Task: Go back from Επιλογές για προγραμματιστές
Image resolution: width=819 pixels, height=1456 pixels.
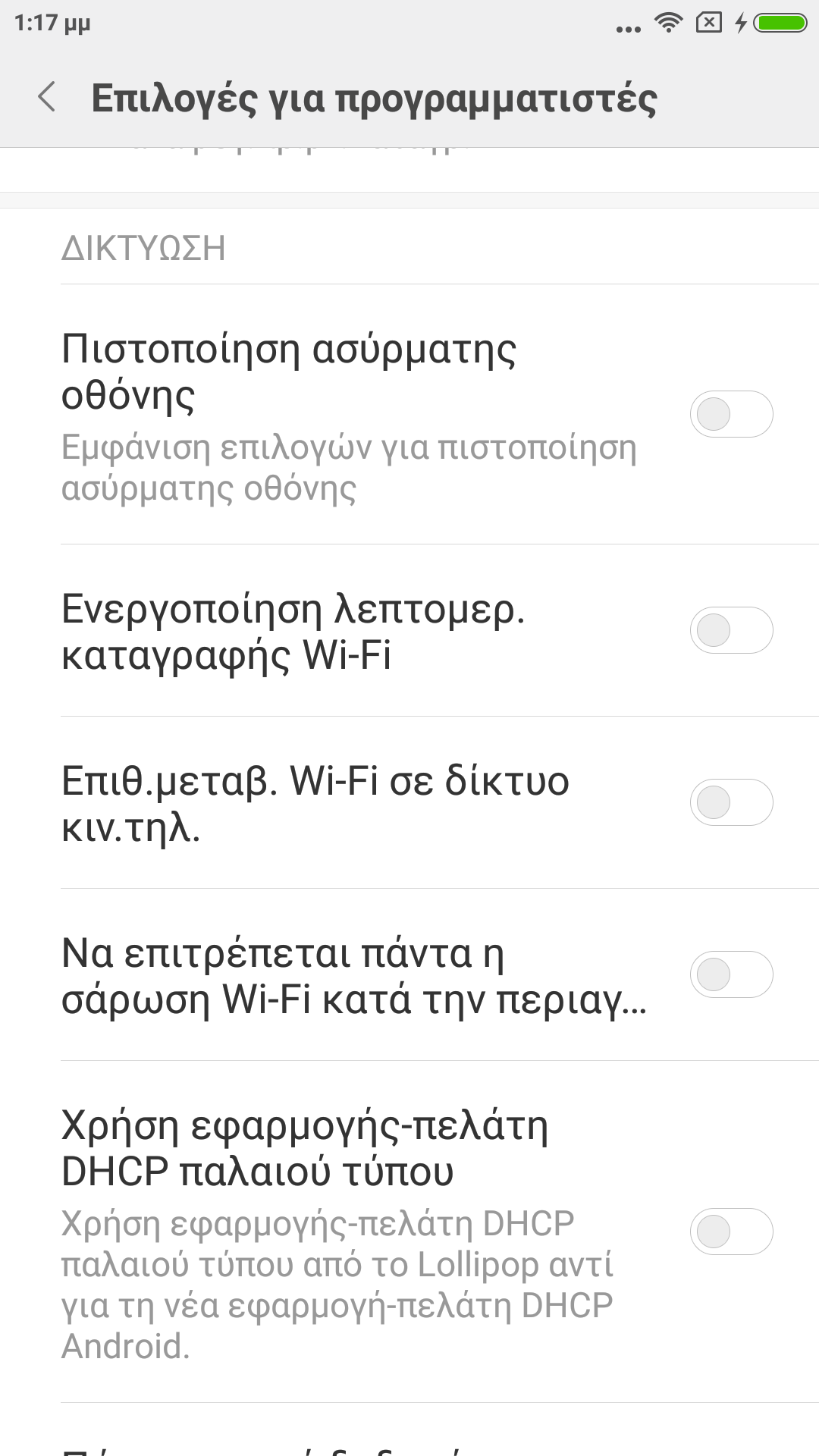Action: point(47,97)
